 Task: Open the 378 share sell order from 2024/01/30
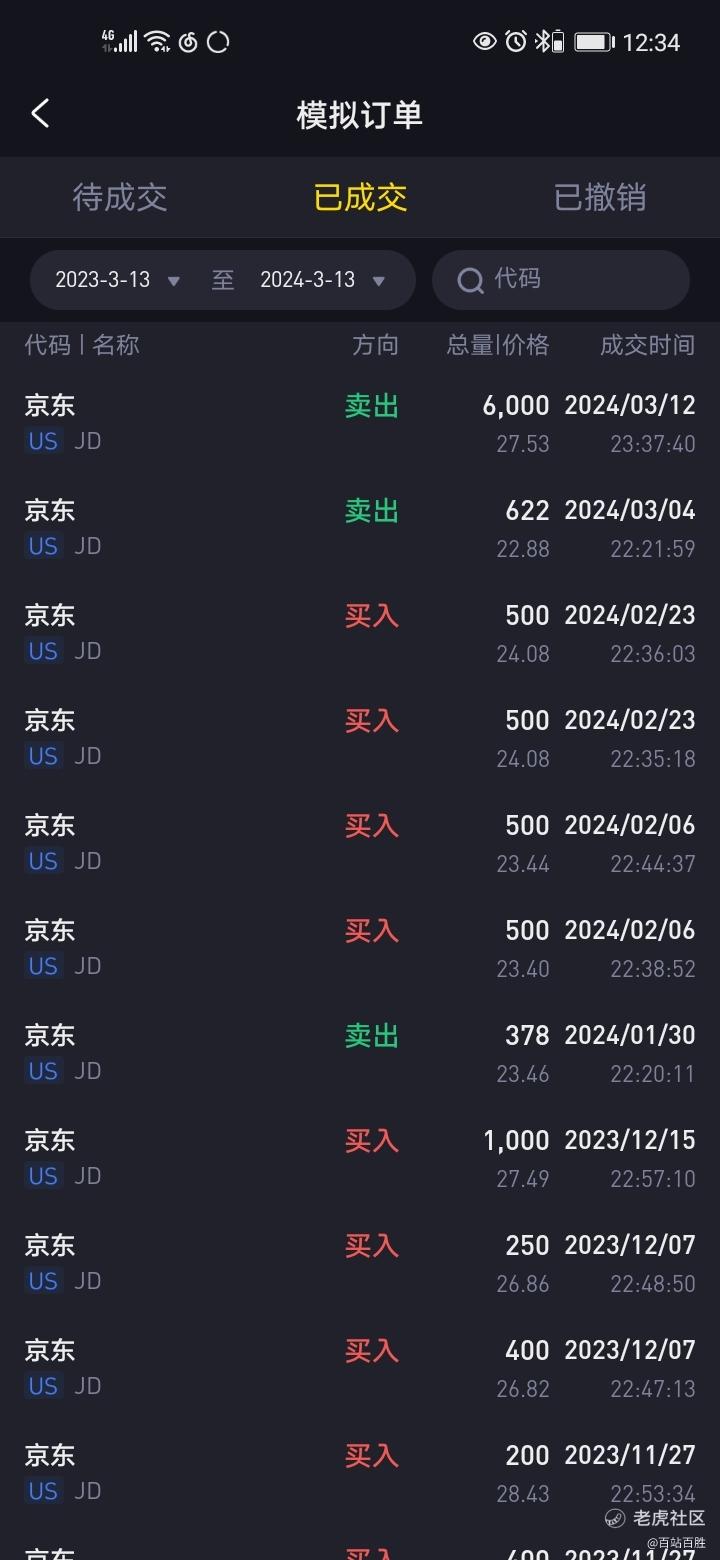pyautogui.click(x=360, y=1053)
